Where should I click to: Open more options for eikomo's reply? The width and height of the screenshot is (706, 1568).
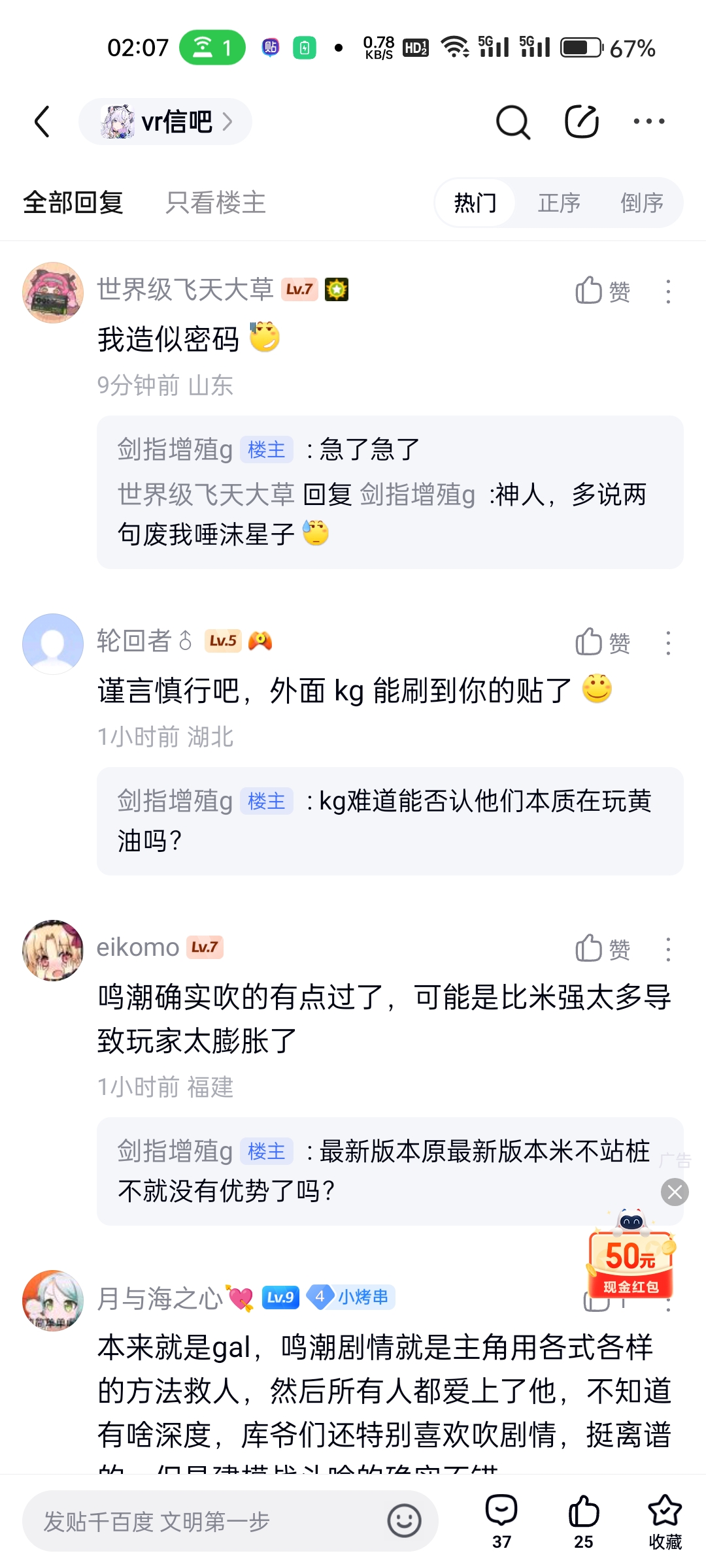click(x=667, y=949)
